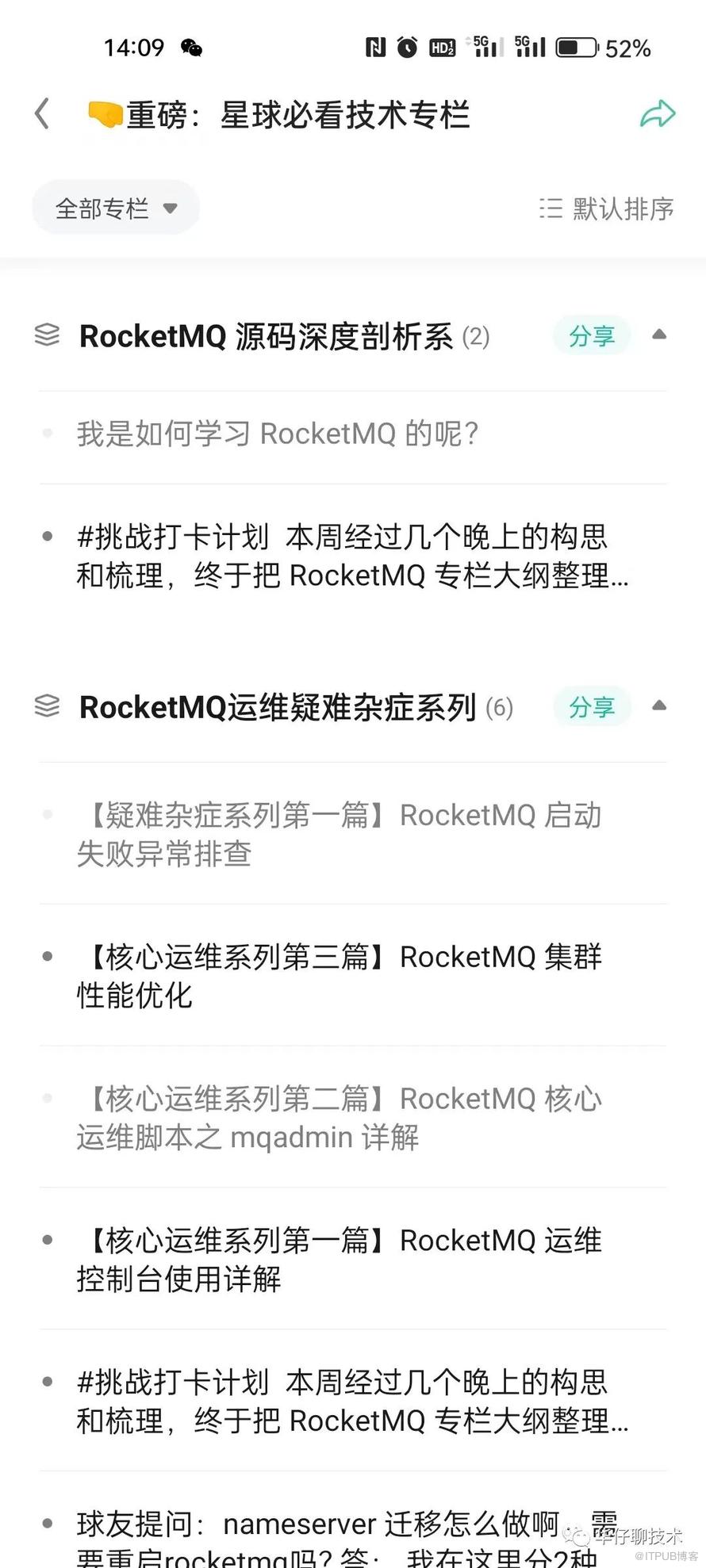The height and width of the screenshot is (1568, 706).
Task: Open 核心运维系列第三篇 RocketMQ 集群性能优化
Action: [341, 976]
